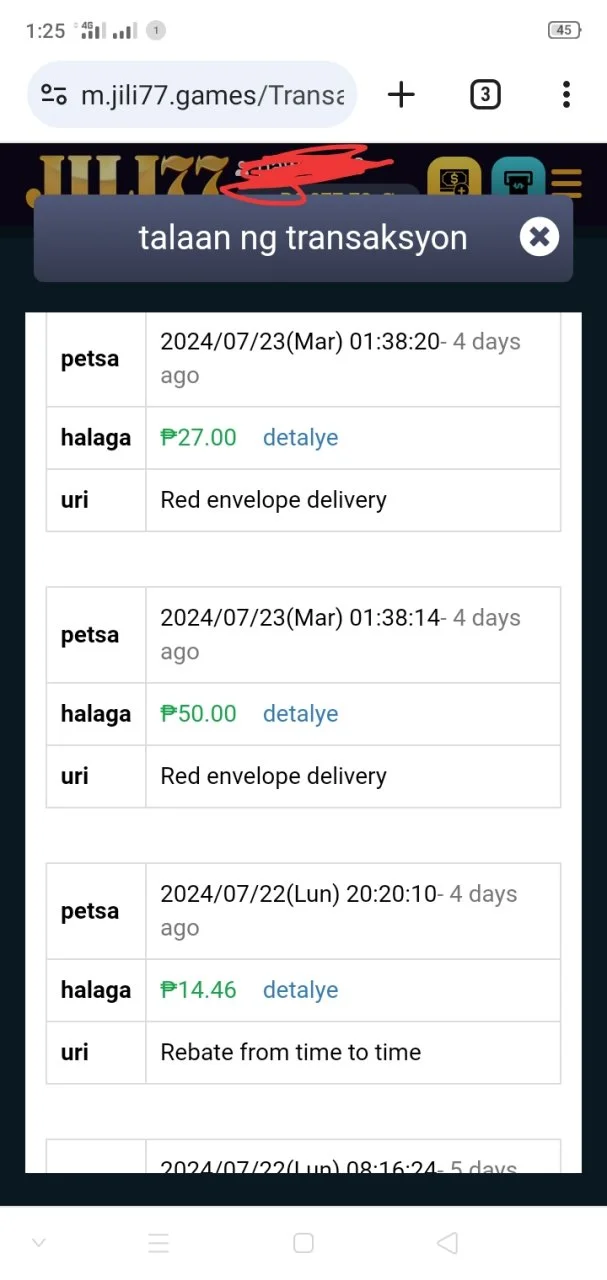Close the talaan ng transaksyon dialog
The width and height of the screenshot is (607, 1280).
(x=539, y=237)
